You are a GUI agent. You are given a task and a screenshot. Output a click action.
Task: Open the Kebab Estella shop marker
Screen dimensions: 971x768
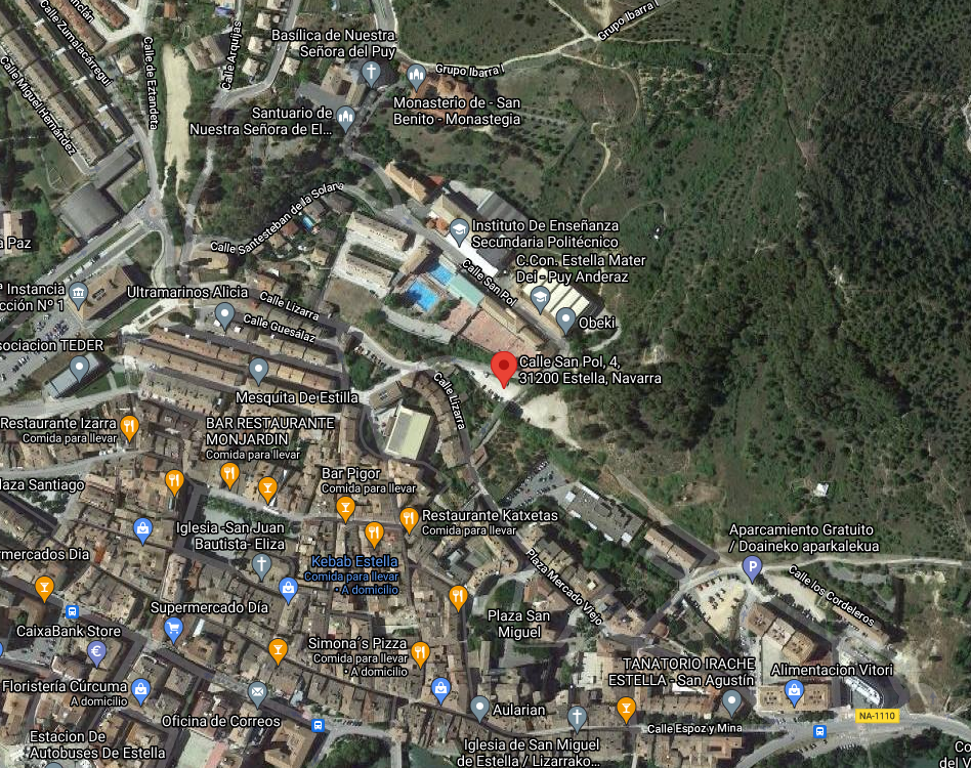(x=289, y=588)
